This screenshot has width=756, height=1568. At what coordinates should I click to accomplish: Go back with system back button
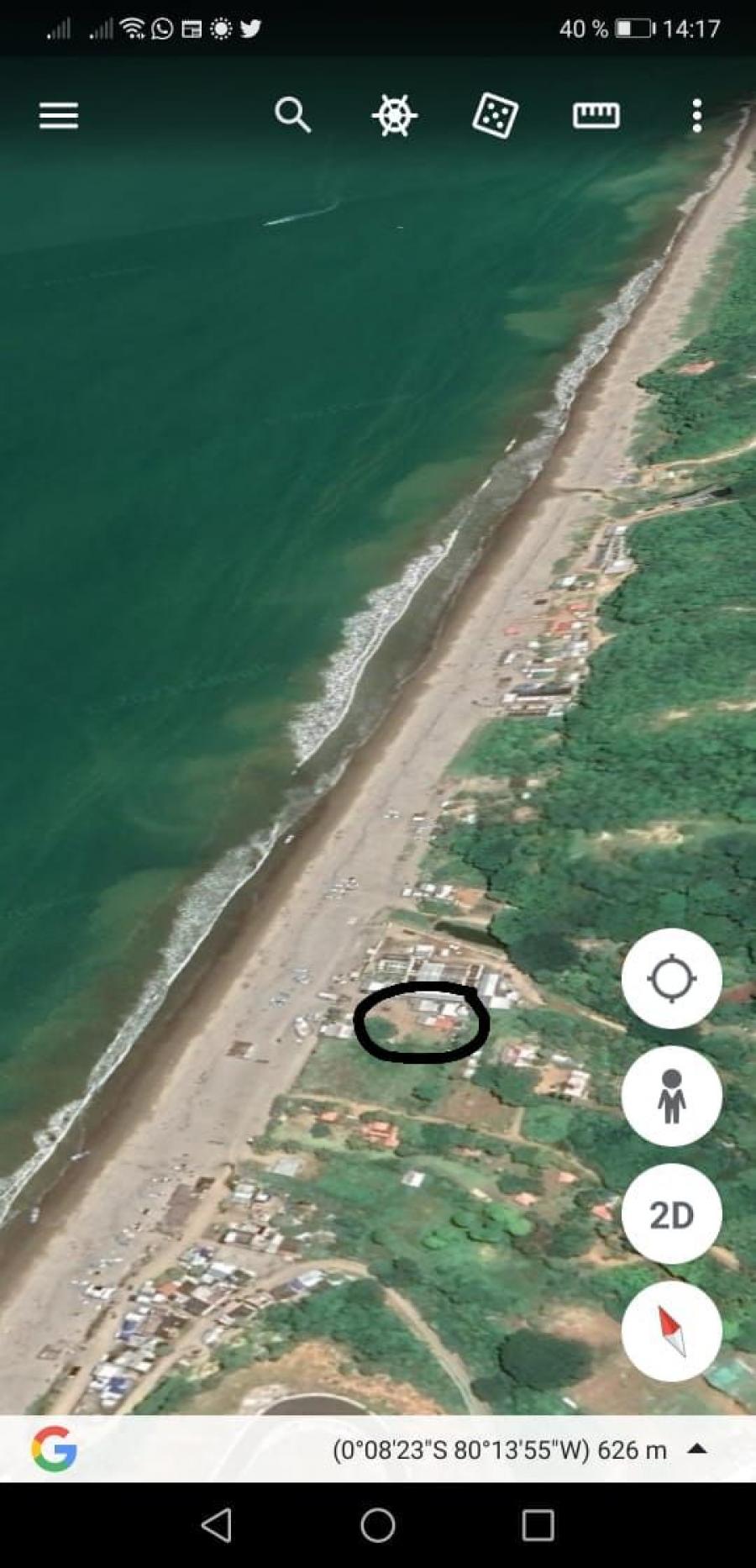click(x=218, y=1524)
